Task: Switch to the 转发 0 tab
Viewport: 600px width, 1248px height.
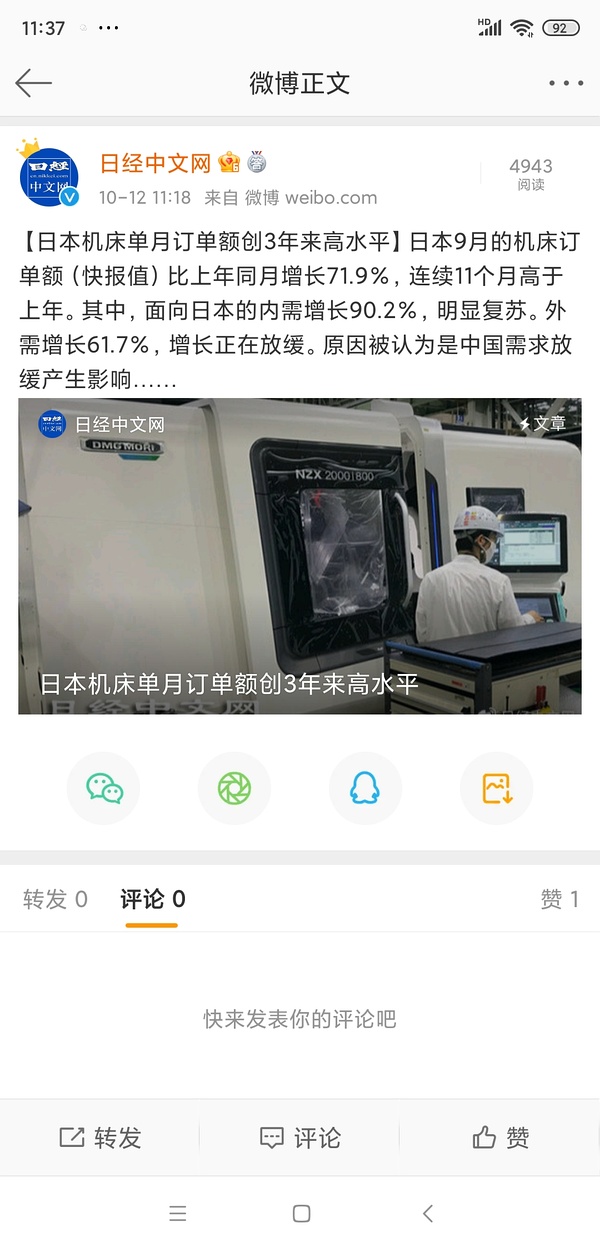Action: (x=55, y=899)
